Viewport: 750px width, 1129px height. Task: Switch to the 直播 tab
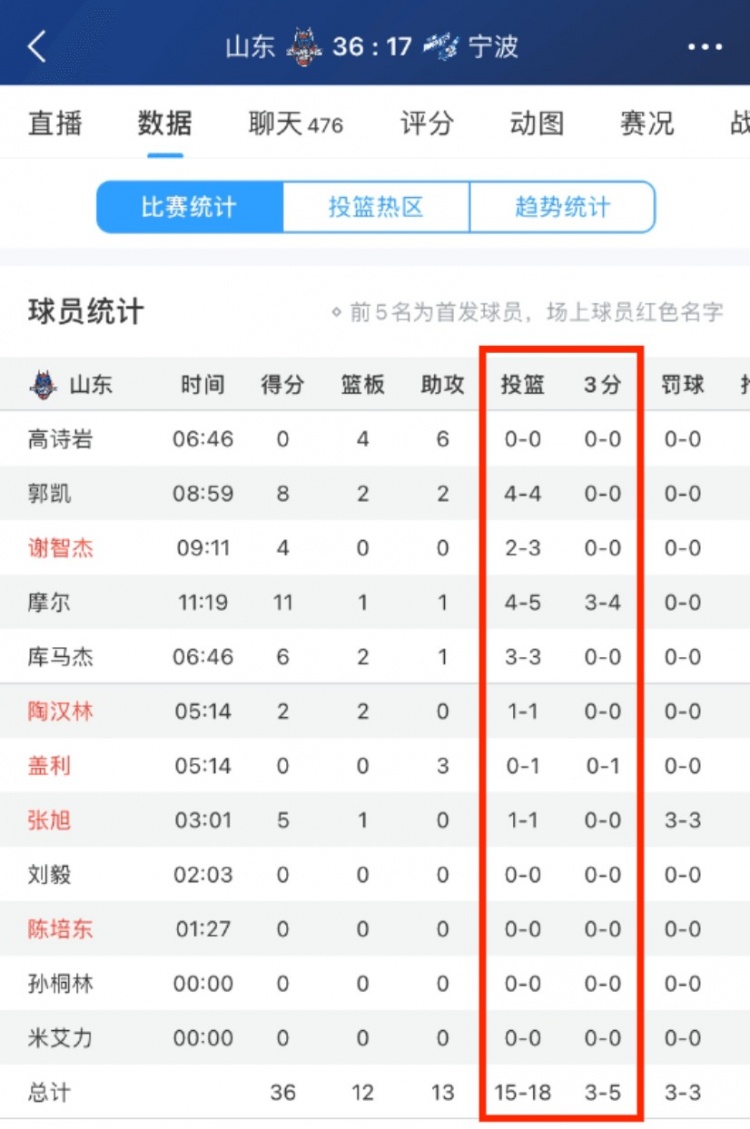[x=55, y=124]
